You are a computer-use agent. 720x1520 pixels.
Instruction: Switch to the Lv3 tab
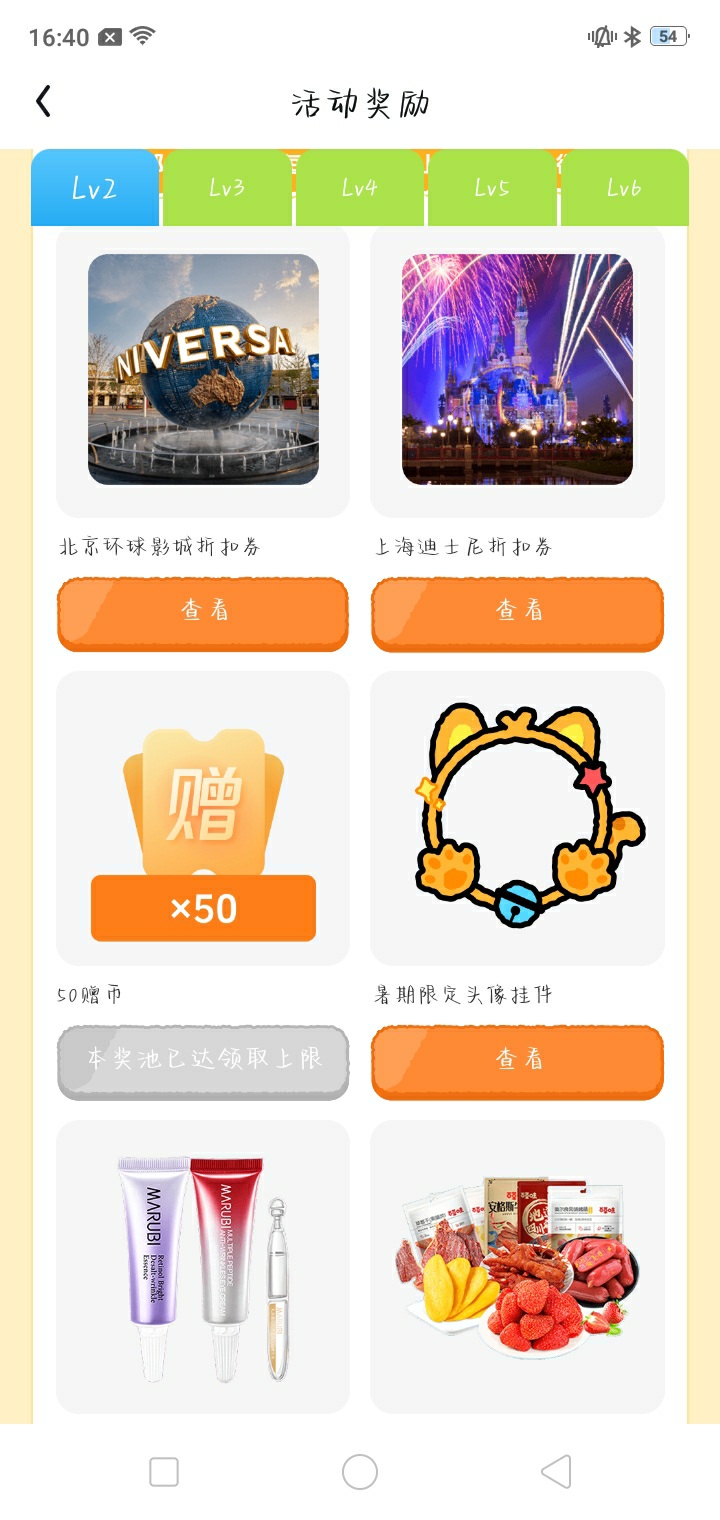pyautogui.click(x=227, y=188)
